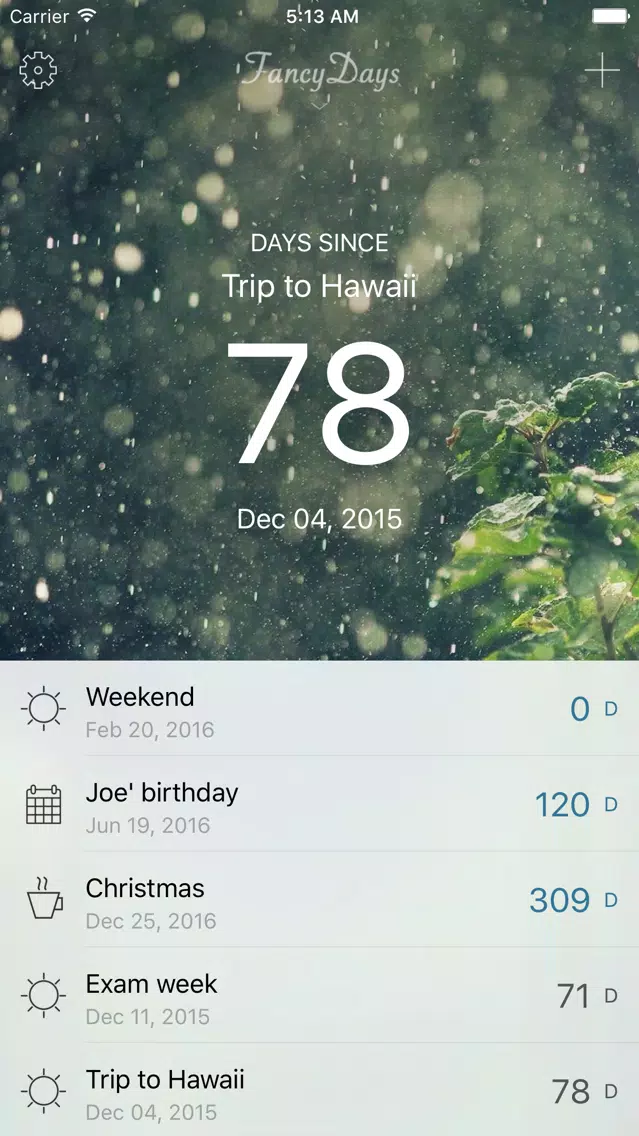The width and height of the screenshot is (639, 1136).
Task: View the Exam week event
Action: click(320, 995)
